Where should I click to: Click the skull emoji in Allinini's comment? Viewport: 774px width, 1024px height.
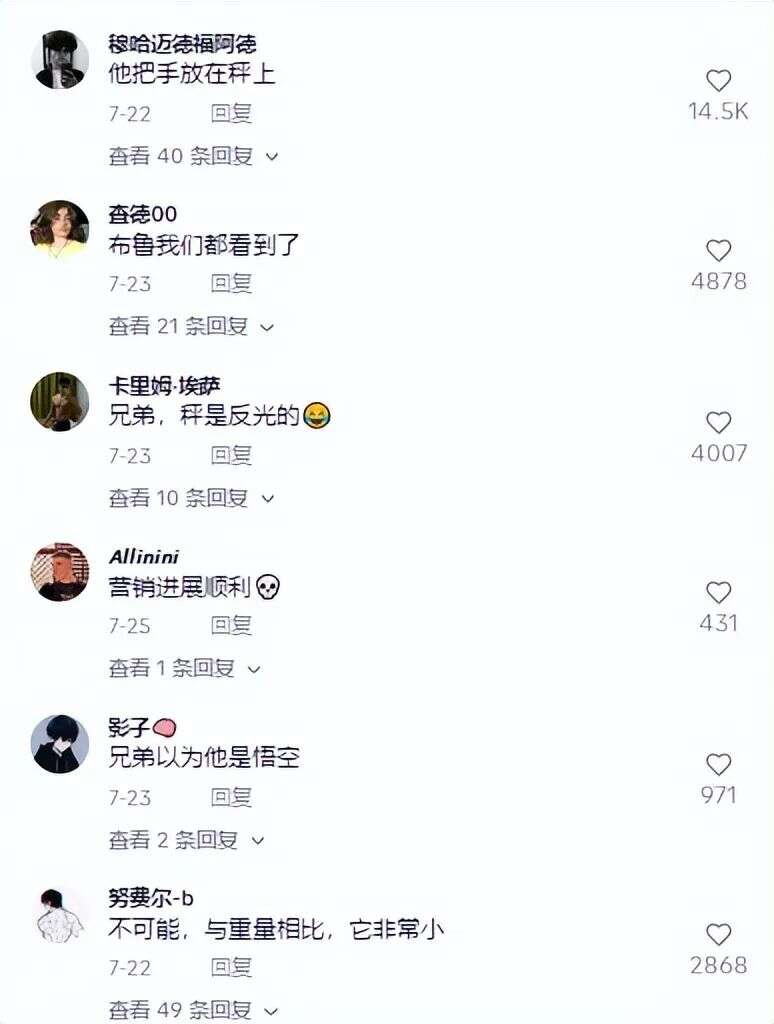tap(264, 588)
